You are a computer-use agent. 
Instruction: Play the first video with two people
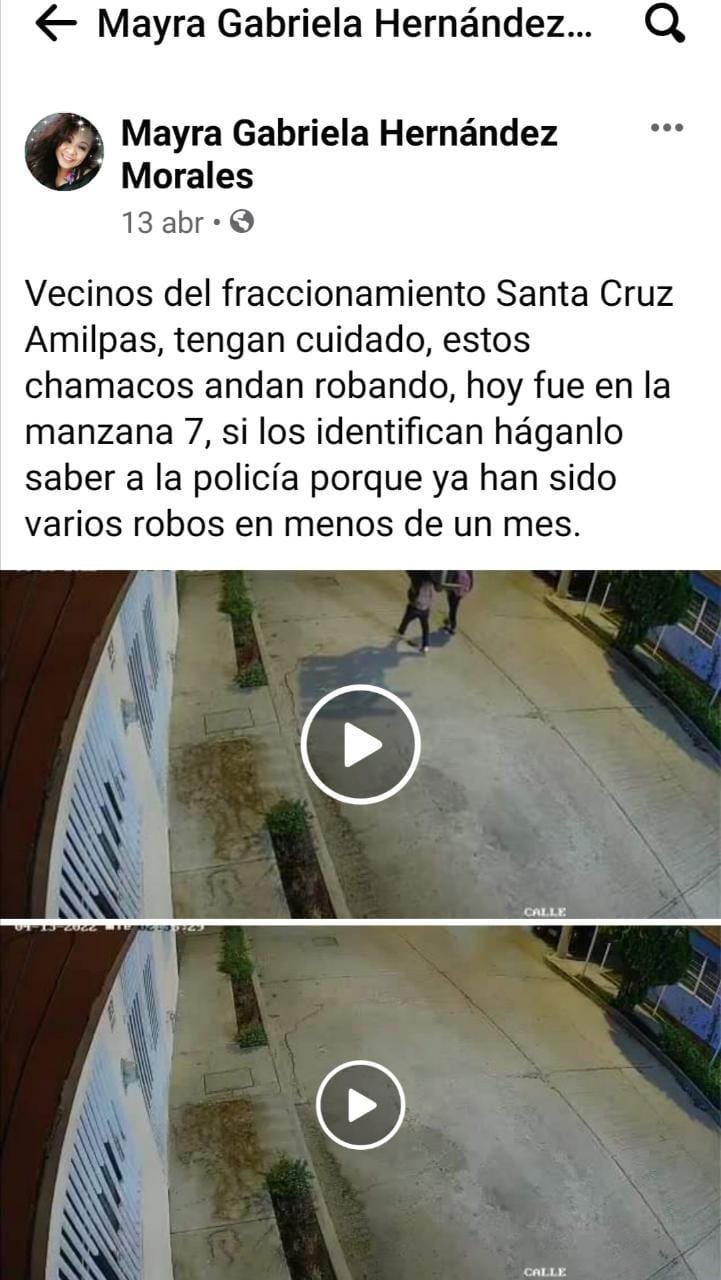point(360,744)
